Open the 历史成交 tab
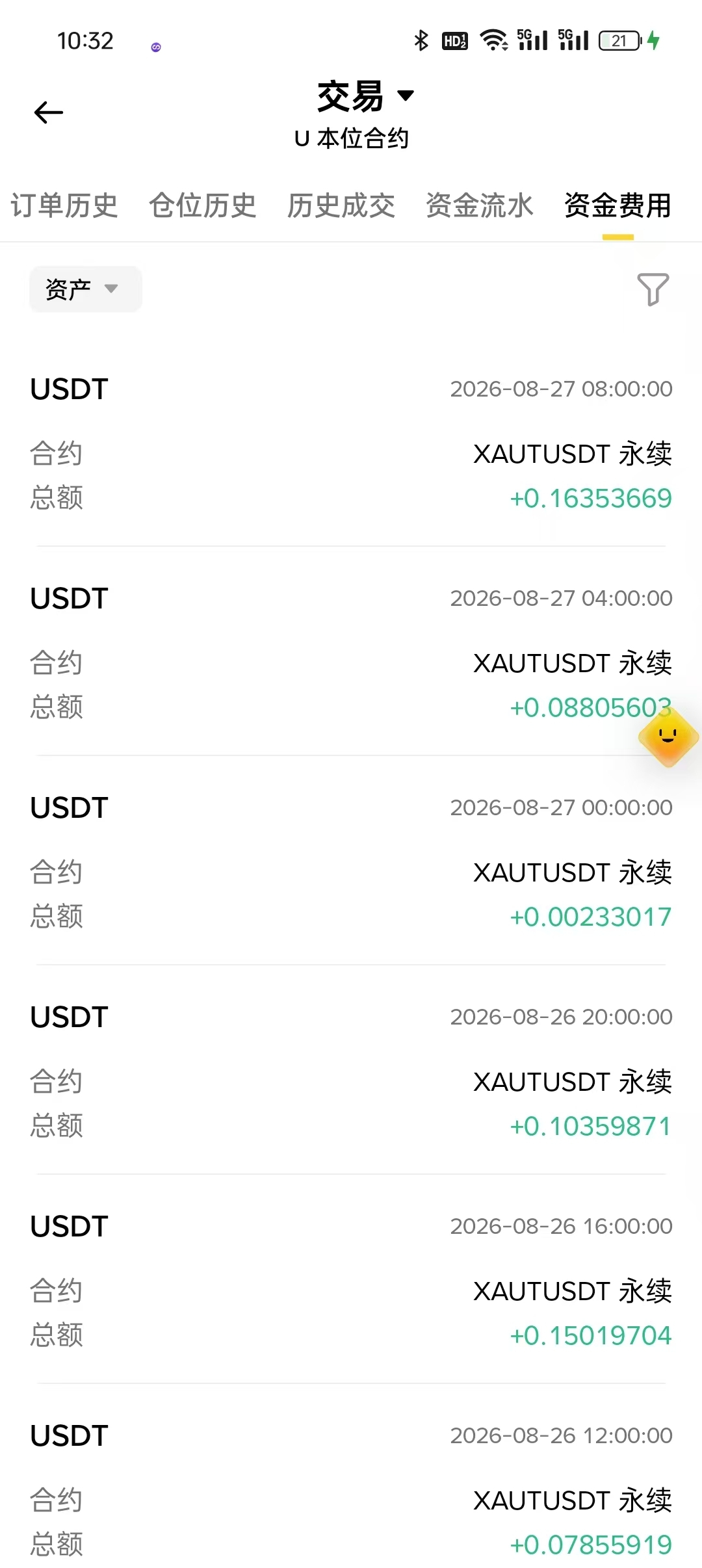Viewport: 702px width, 1568px height. tap(341, 205)
